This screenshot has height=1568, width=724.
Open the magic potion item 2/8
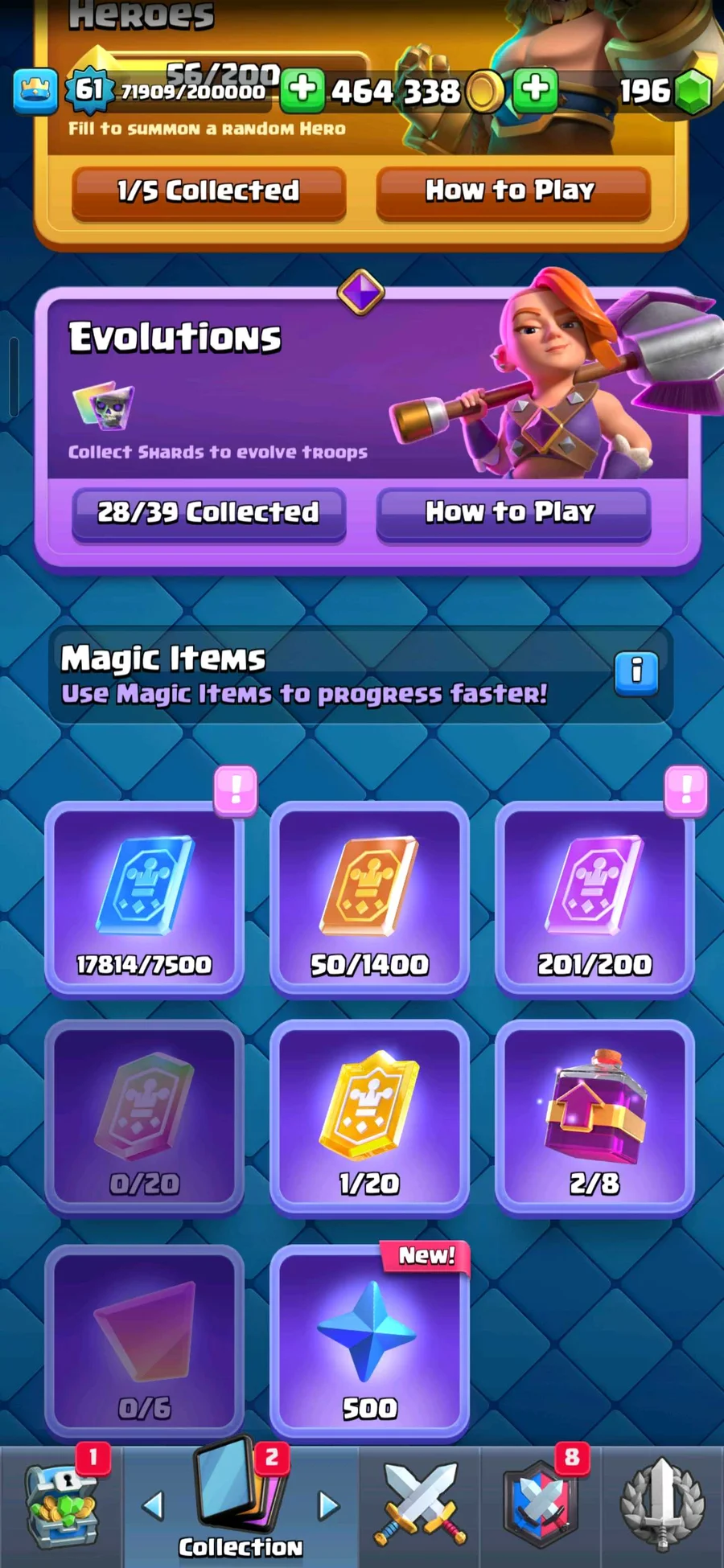594,1118
